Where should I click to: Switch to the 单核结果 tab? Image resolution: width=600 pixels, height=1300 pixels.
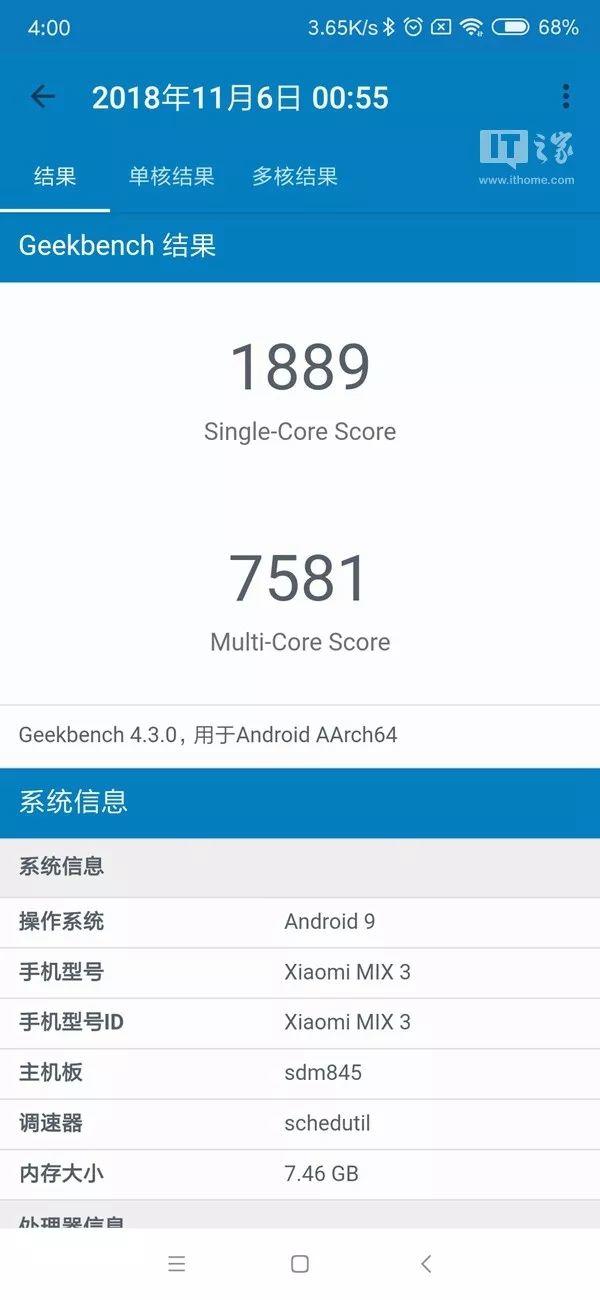171,177
